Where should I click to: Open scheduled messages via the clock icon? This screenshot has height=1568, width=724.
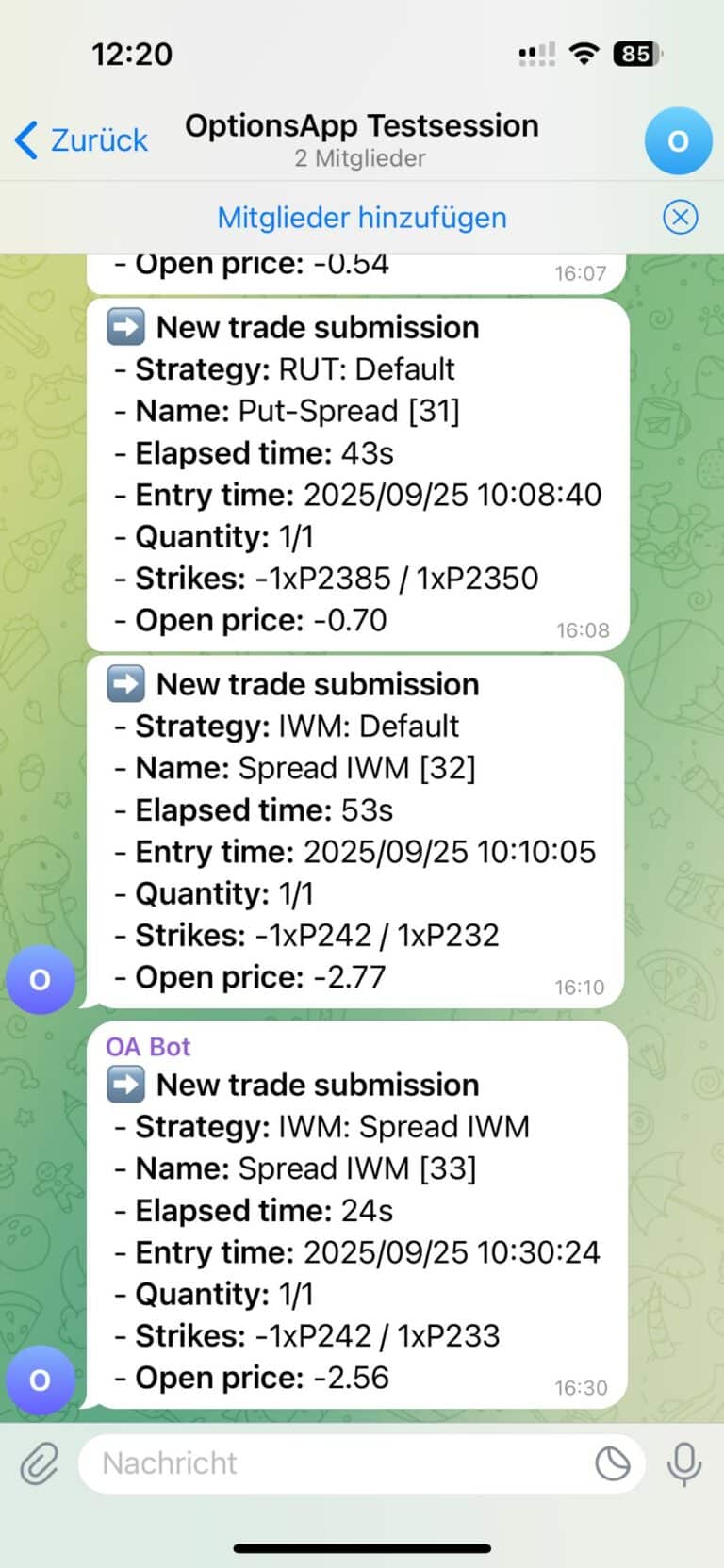[x=614, y=1463]
